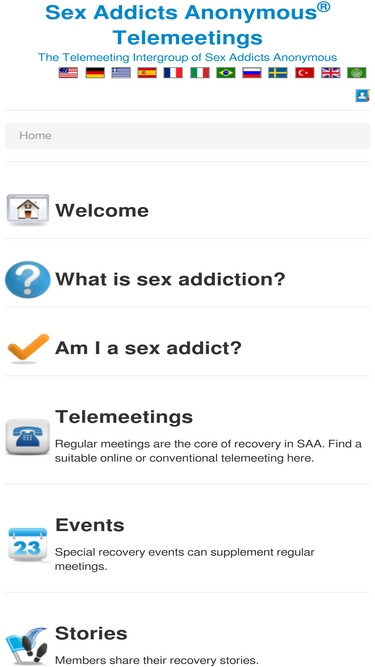Select the Spanish flag language
This screenshot has width=375, height=667.
pos(147,73)
